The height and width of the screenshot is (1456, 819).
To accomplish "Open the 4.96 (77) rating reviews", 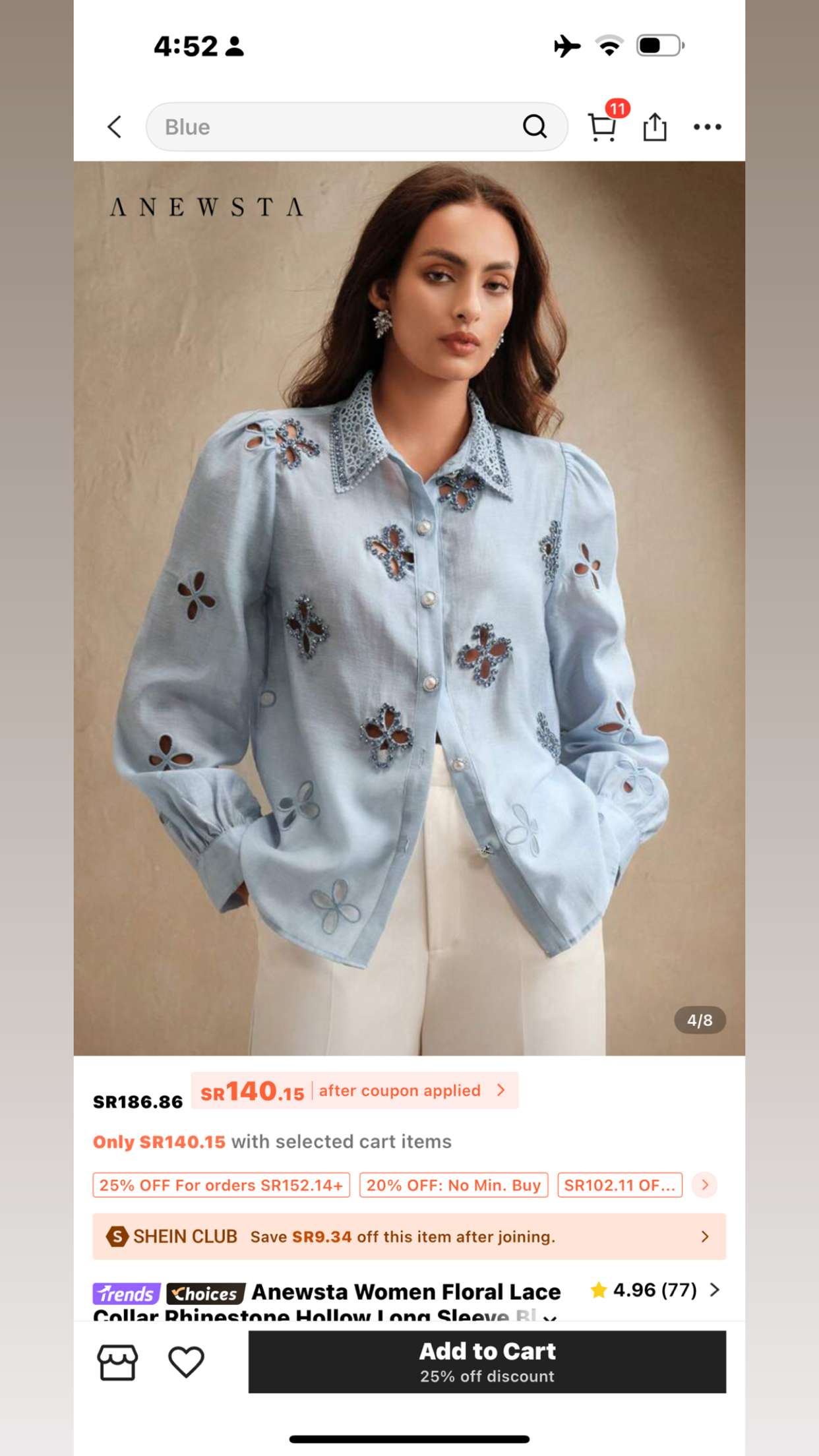I will 655,1290.
